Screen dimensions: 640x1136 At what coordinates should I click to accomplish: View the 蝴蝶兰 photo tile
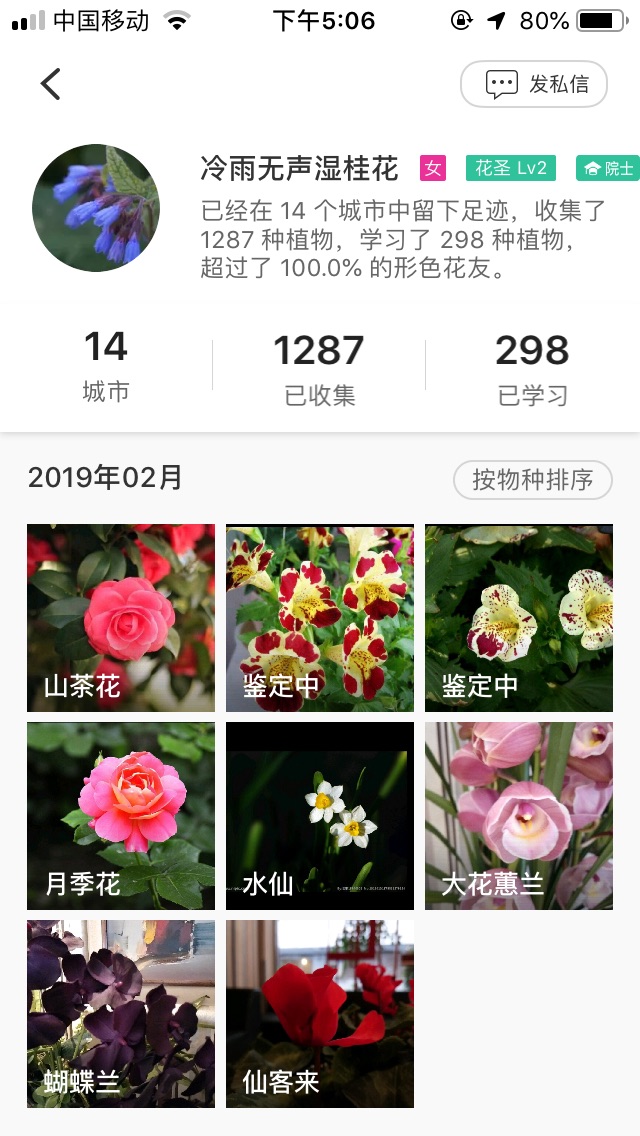(x=121, y=1014)
